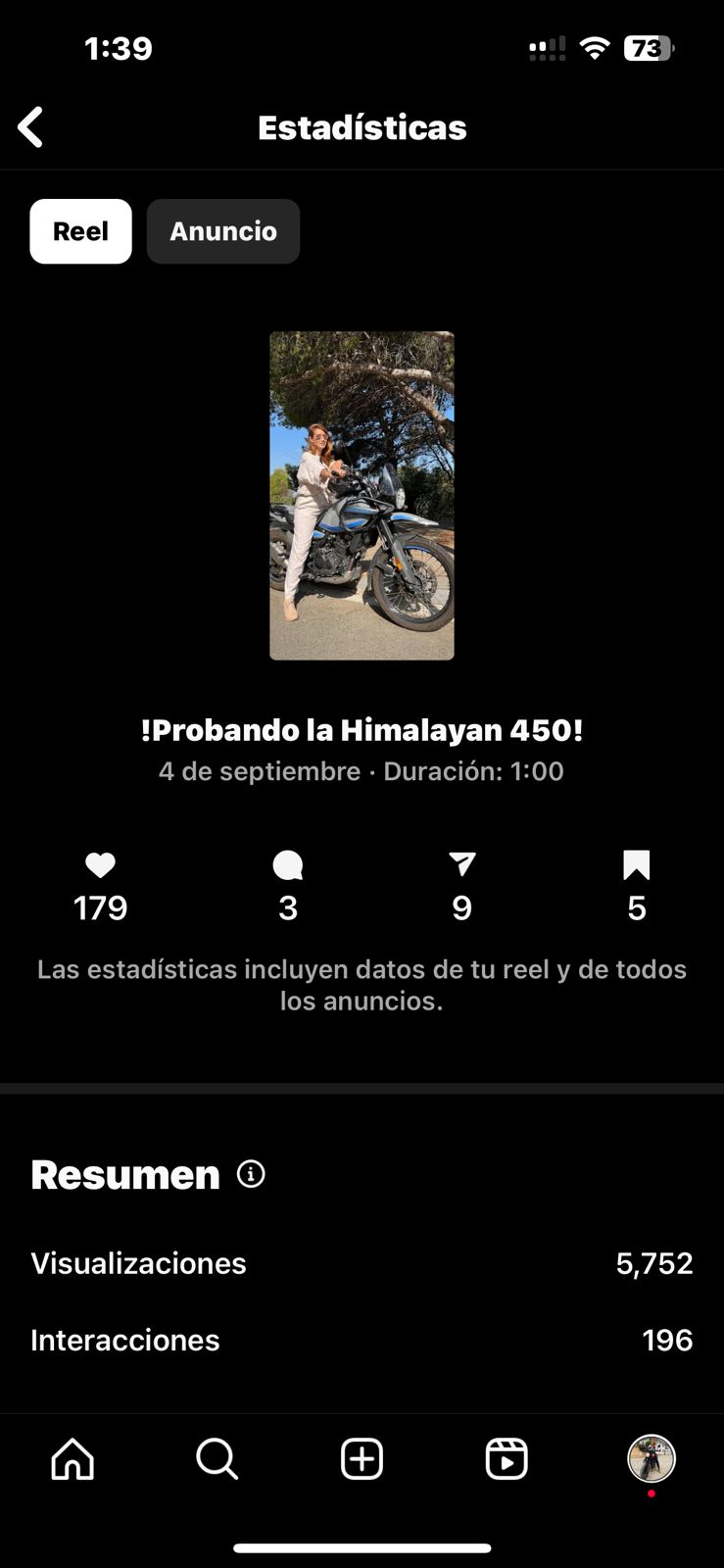
Task: Open the Reels tab in bottom bar
Action: click(x=507, y=1458)
